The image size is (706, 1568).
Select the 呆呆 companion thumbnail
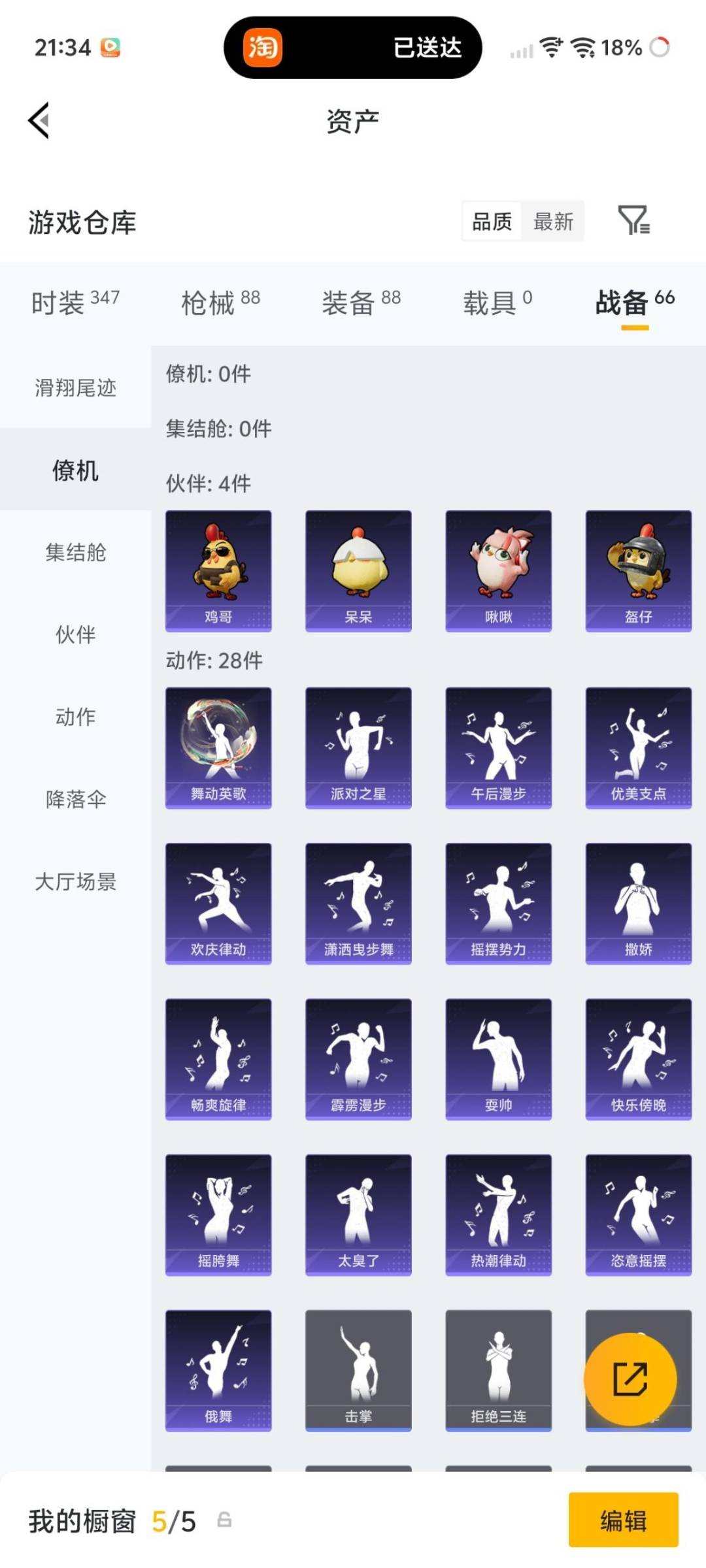[x=358, y=568]
